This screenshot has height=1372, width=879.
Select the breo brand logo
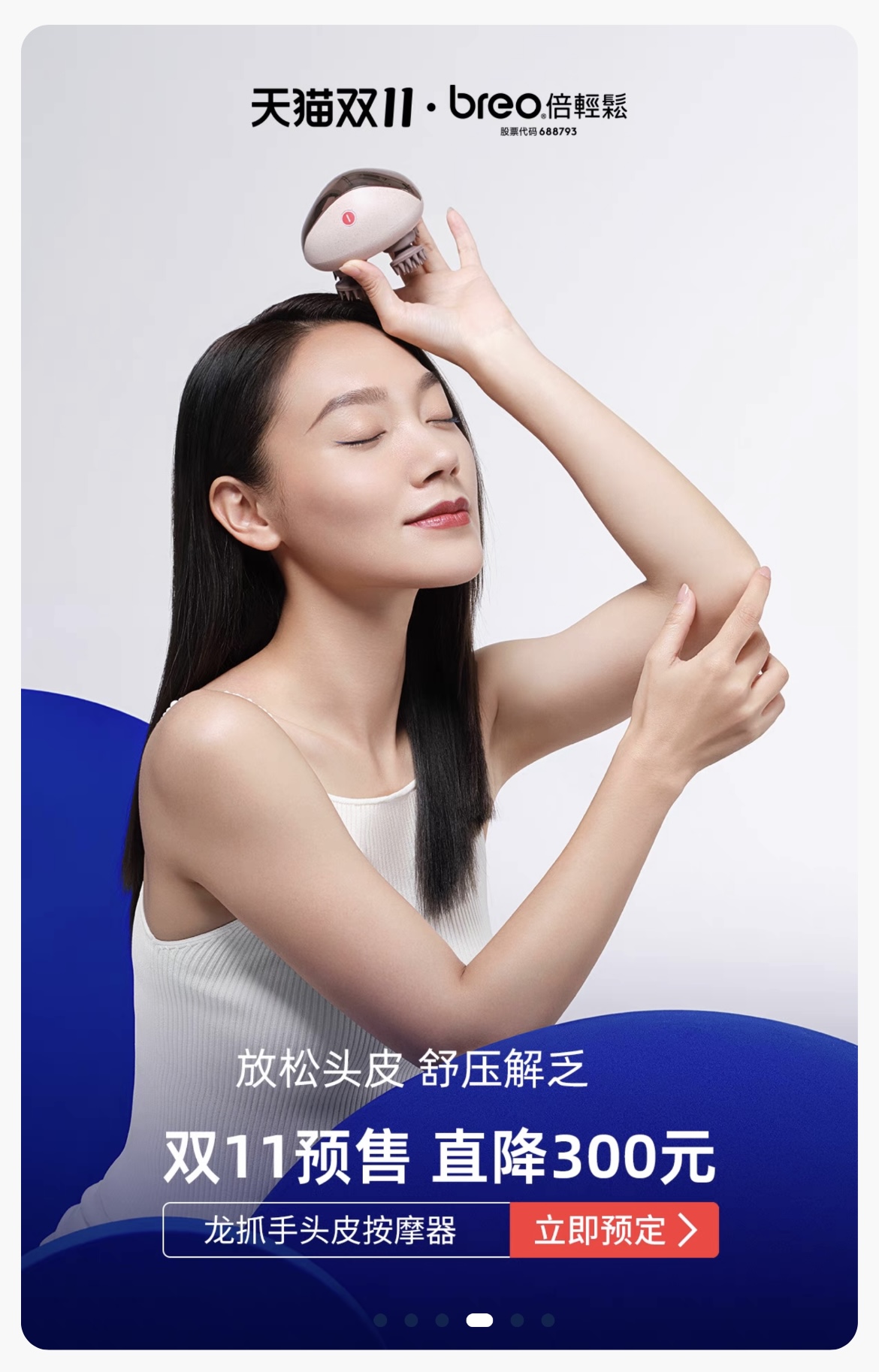[497, 105]
